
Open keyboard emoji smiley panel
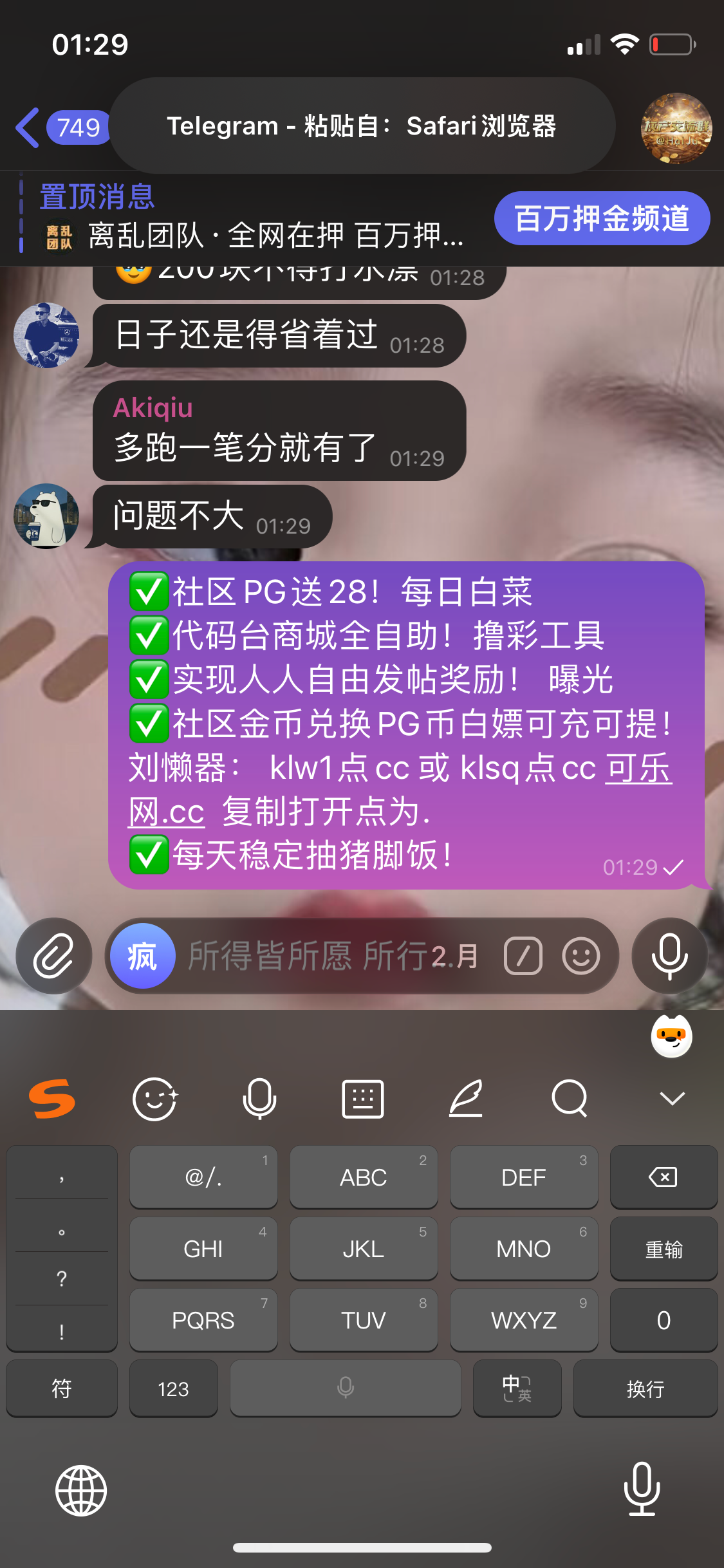point(154,1098)
